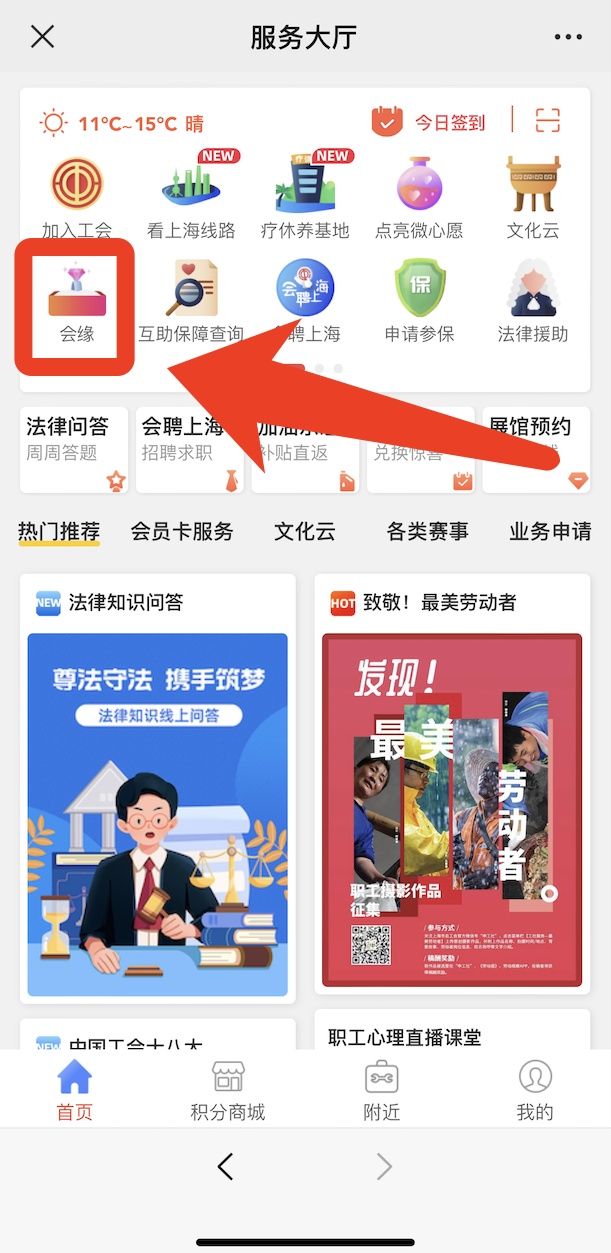Image resolution: width=611 pixels, height=1253 pixels.
Task: Open 法律问答 周周答题 card
Action: point(75,449)
